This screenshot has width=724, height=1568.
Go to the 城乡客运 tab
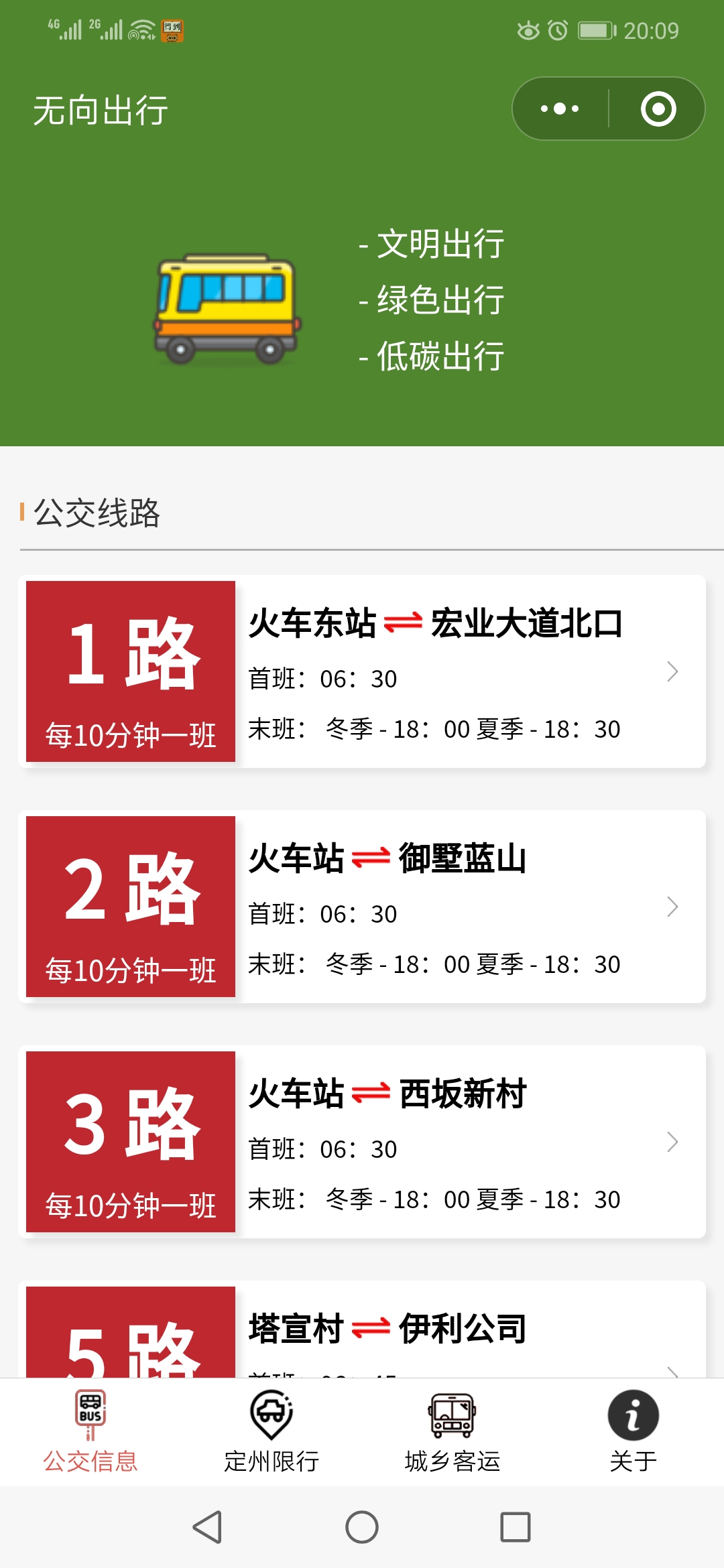[452, 1432]
